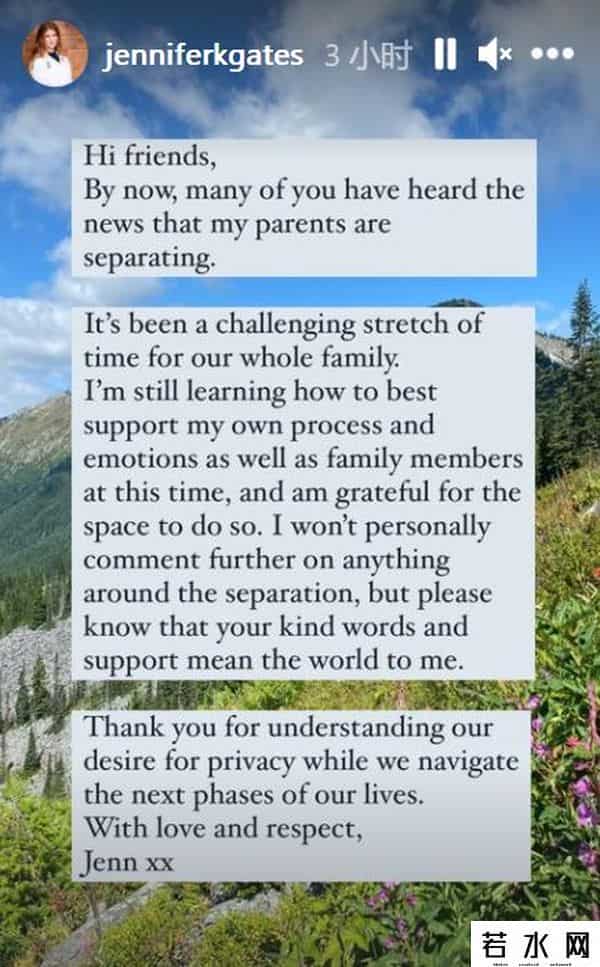Pause the story playback
The height and width of the screenshot is (967, 600).
[x=445, y=55]
